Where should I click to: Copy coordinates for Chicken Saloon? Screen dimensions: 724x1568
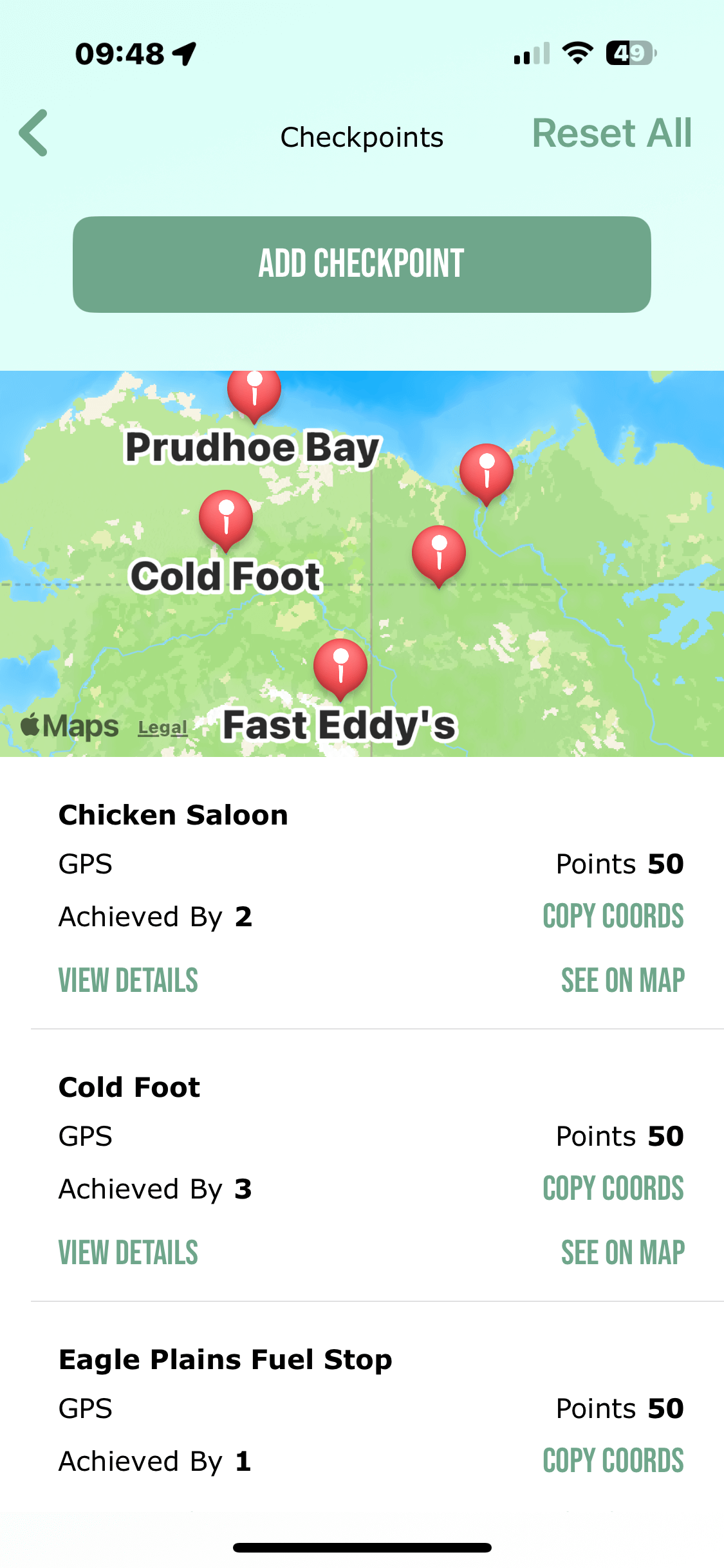(x=613, y=916)
